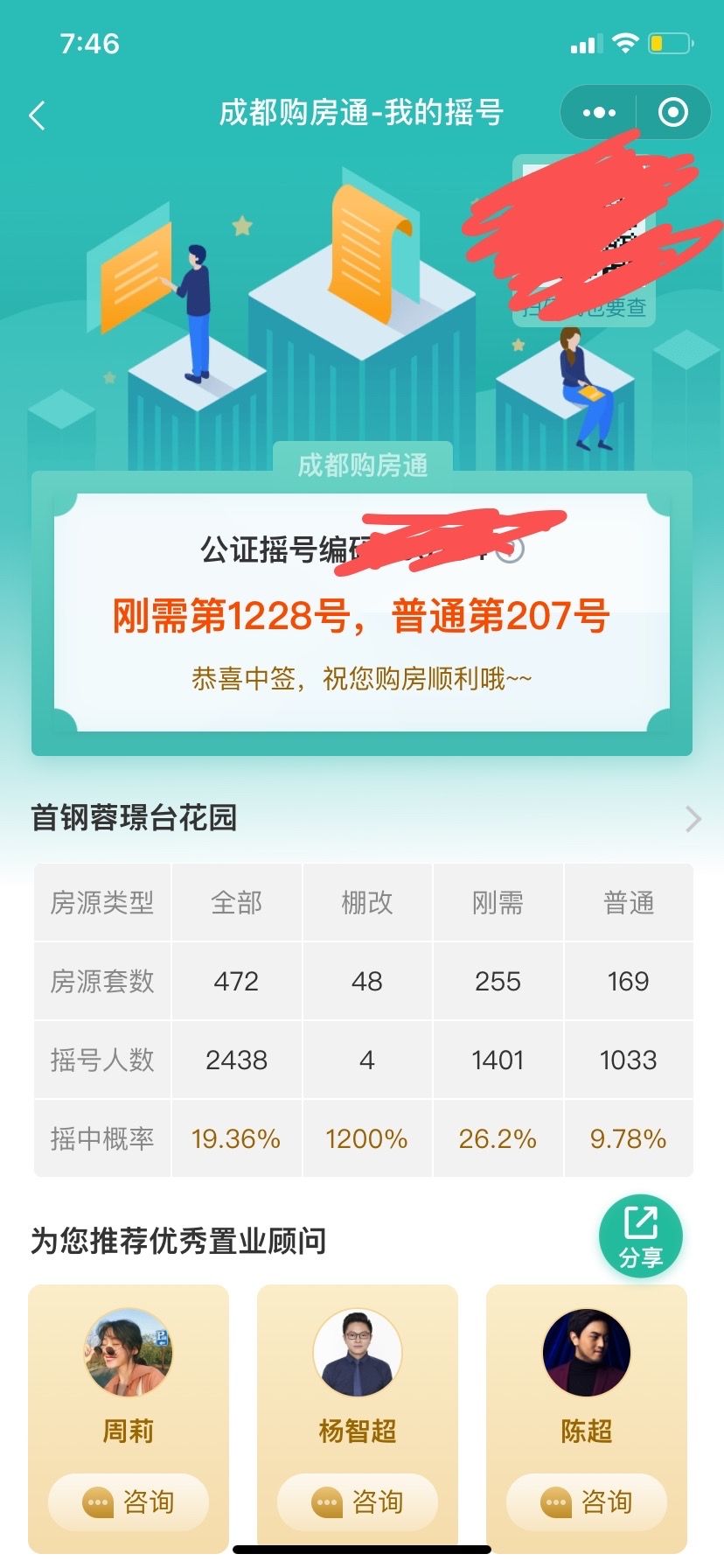724x1568 pixels.
Task: Tap the chat bubble icon on 陈超's 咨询 button
Action: [557, 1501]
